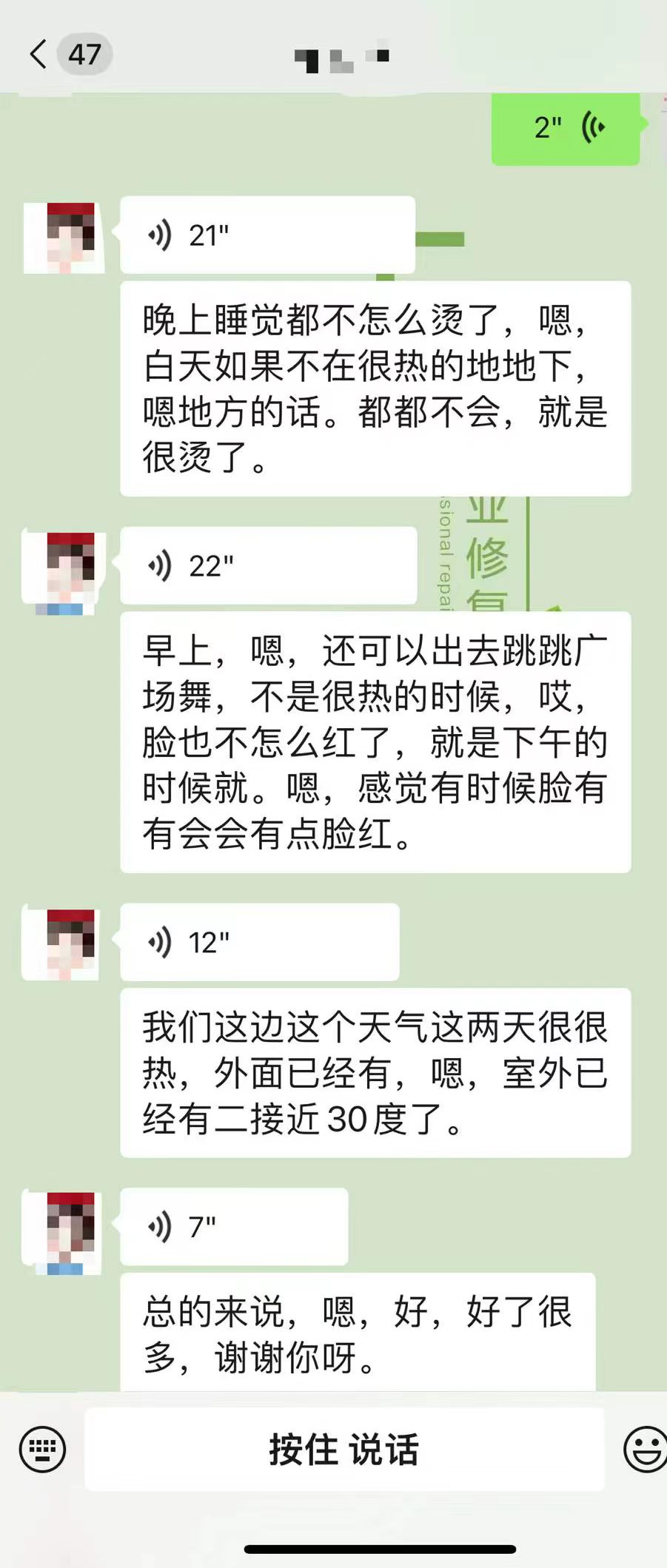Image resolution: width=667 pixels, height=1568 pixels.
Task: Play the 21-second voice message
Action: coord(267,235)
